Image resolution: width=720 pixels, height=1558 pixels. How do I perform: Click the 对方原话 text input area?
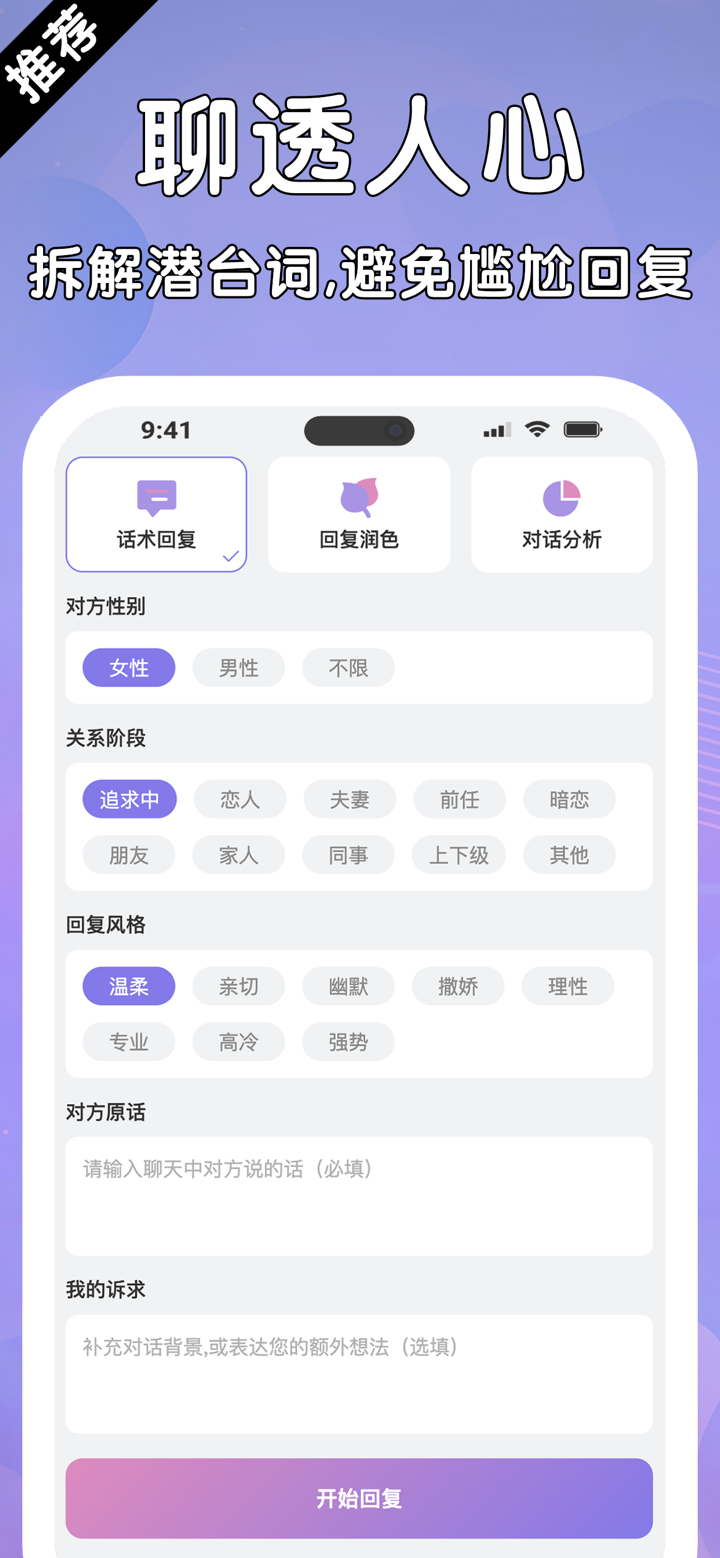(358, 1194)
